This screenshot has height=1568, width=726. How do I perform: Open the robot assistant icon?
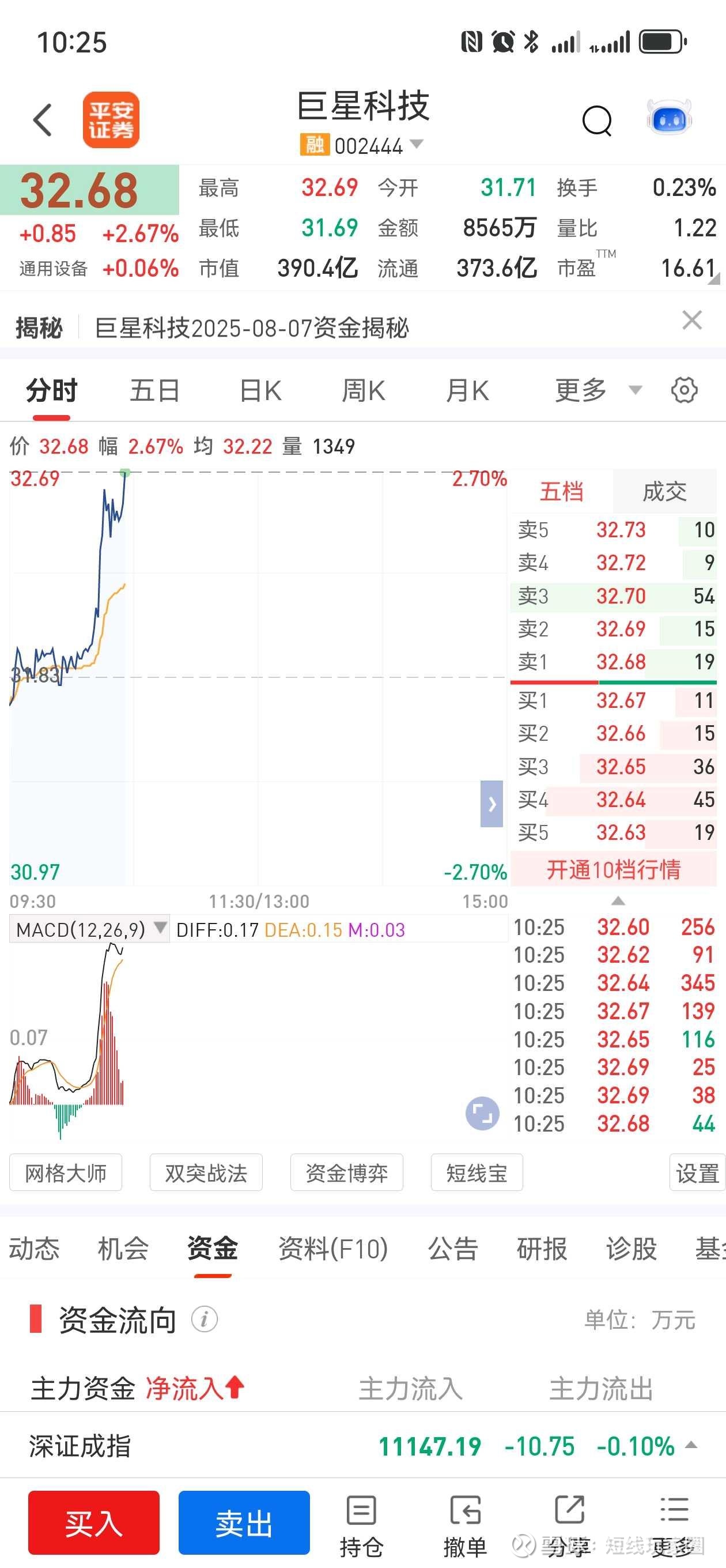[669, 117]
